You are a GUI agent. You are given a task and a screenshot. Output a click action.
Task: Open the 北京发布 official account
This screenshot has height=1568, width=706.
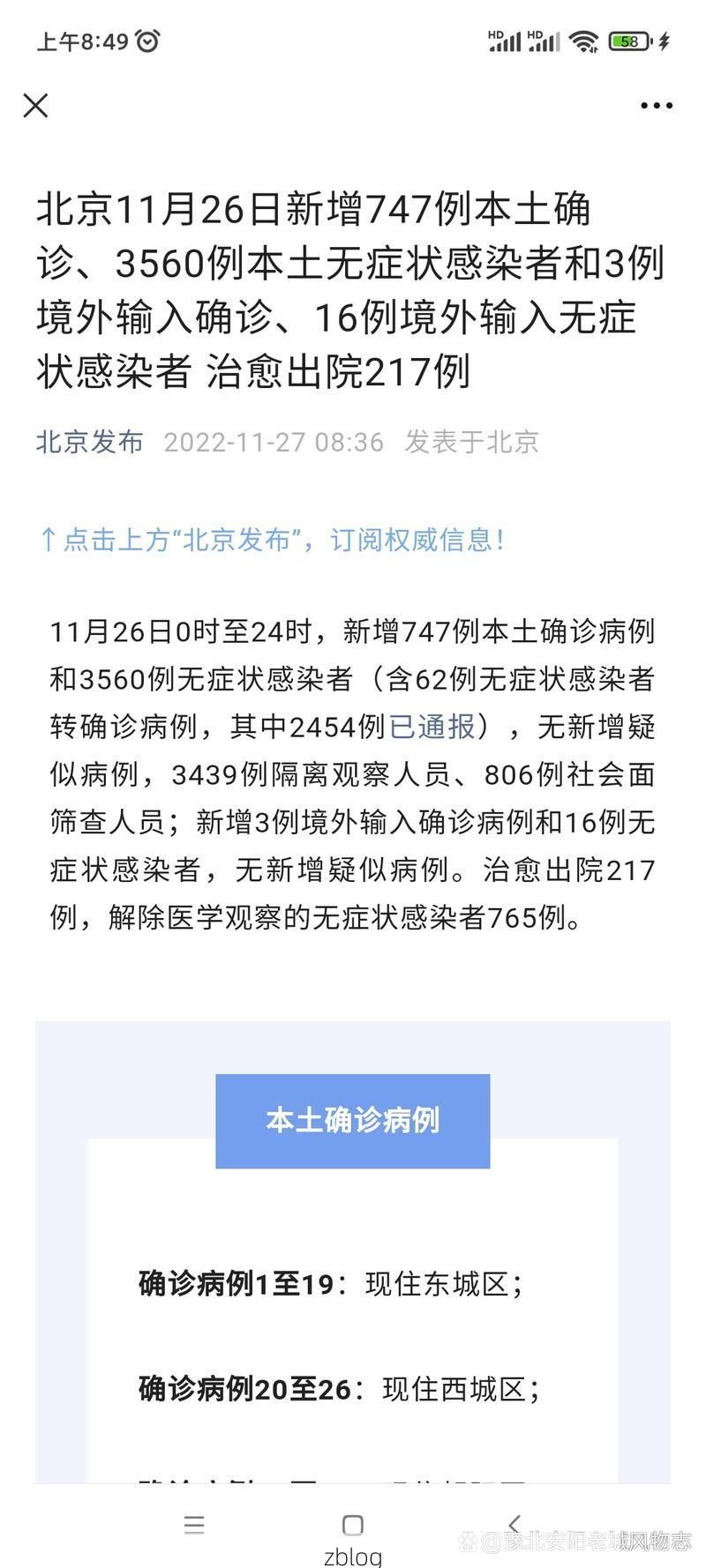pos(88,443)
